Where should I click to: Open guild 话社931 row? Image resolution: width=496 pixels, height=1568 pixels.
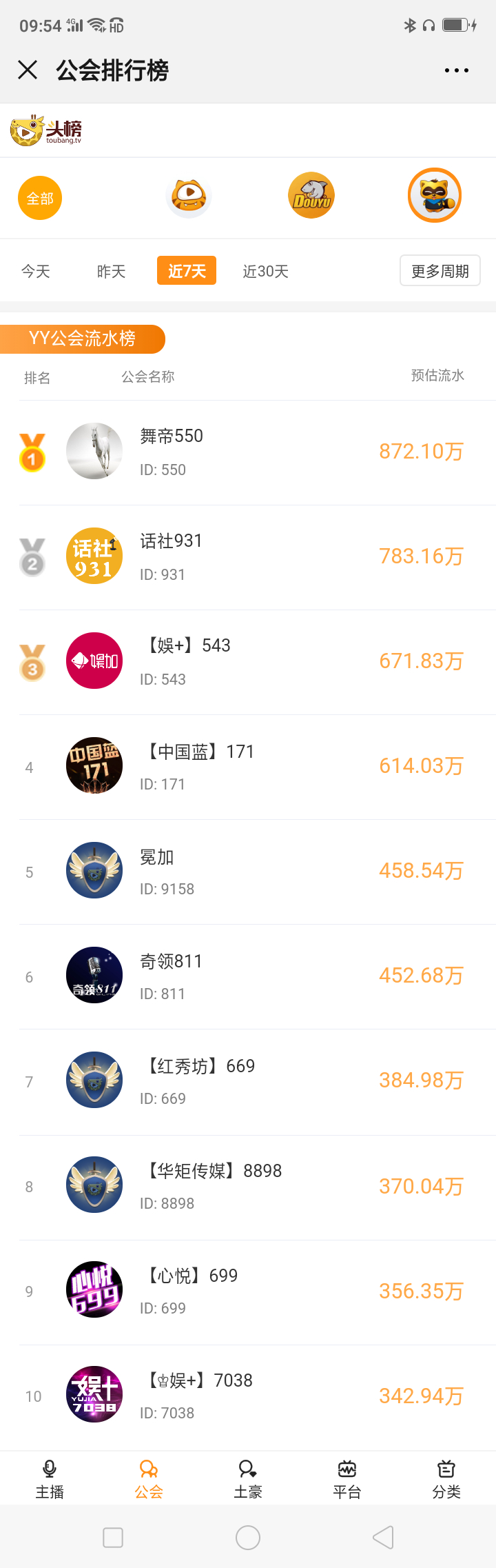(x=248, y=557)
